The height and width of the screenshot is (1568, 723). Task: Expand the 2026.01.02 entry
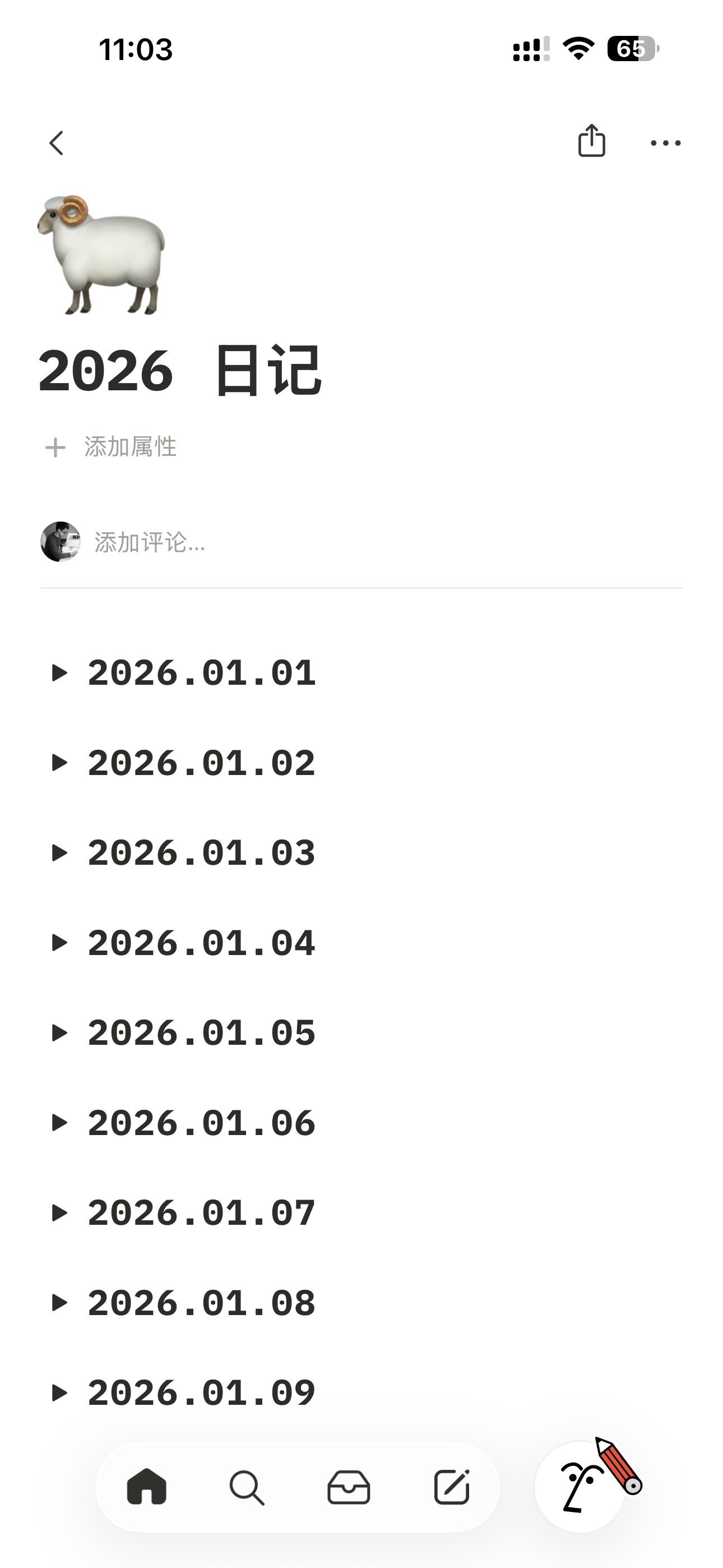59,763
